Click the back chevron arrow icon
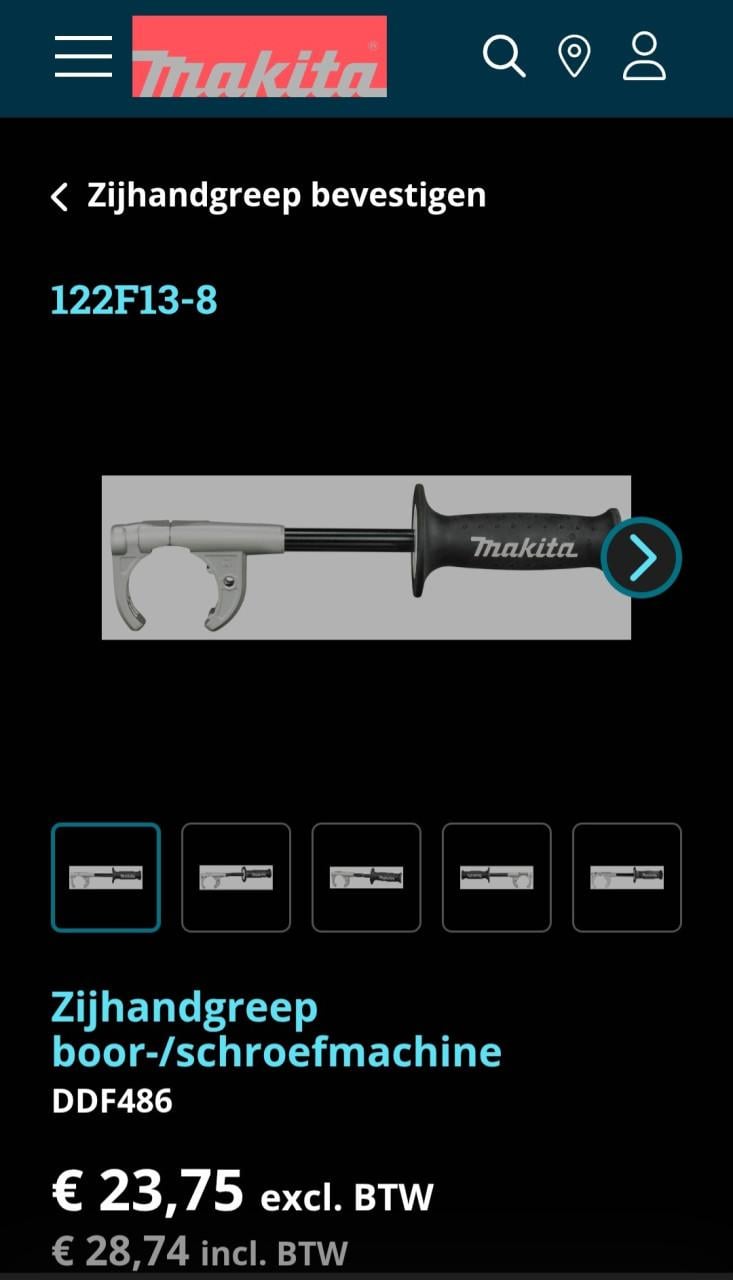Image resolution: width=733 pixels, height=1280 pixels. click(59, 197)
